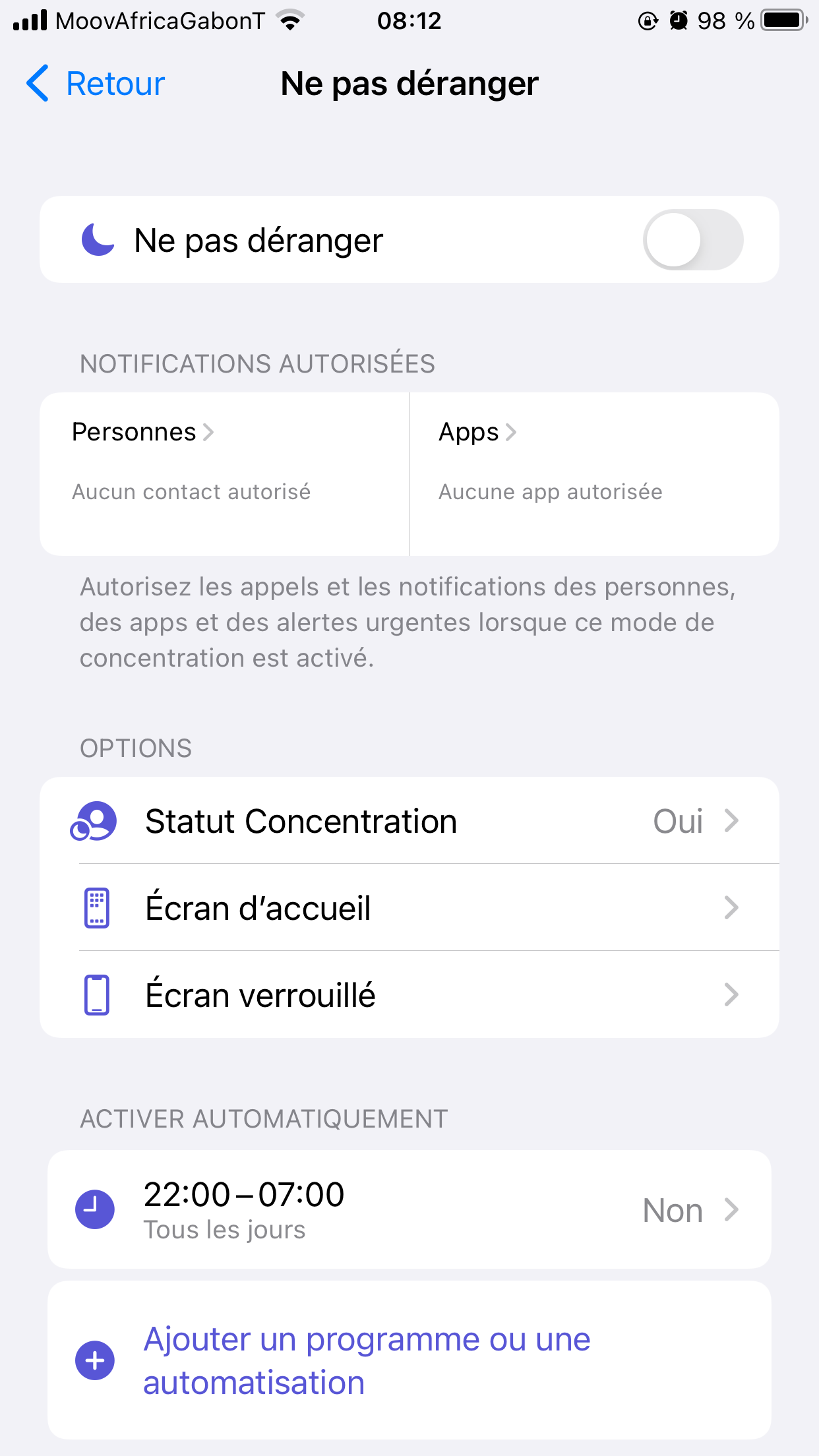This screenshot has height=1456, width=819.
Task: Open Statut Concentration settings
Action: click(x=409, y=822)
